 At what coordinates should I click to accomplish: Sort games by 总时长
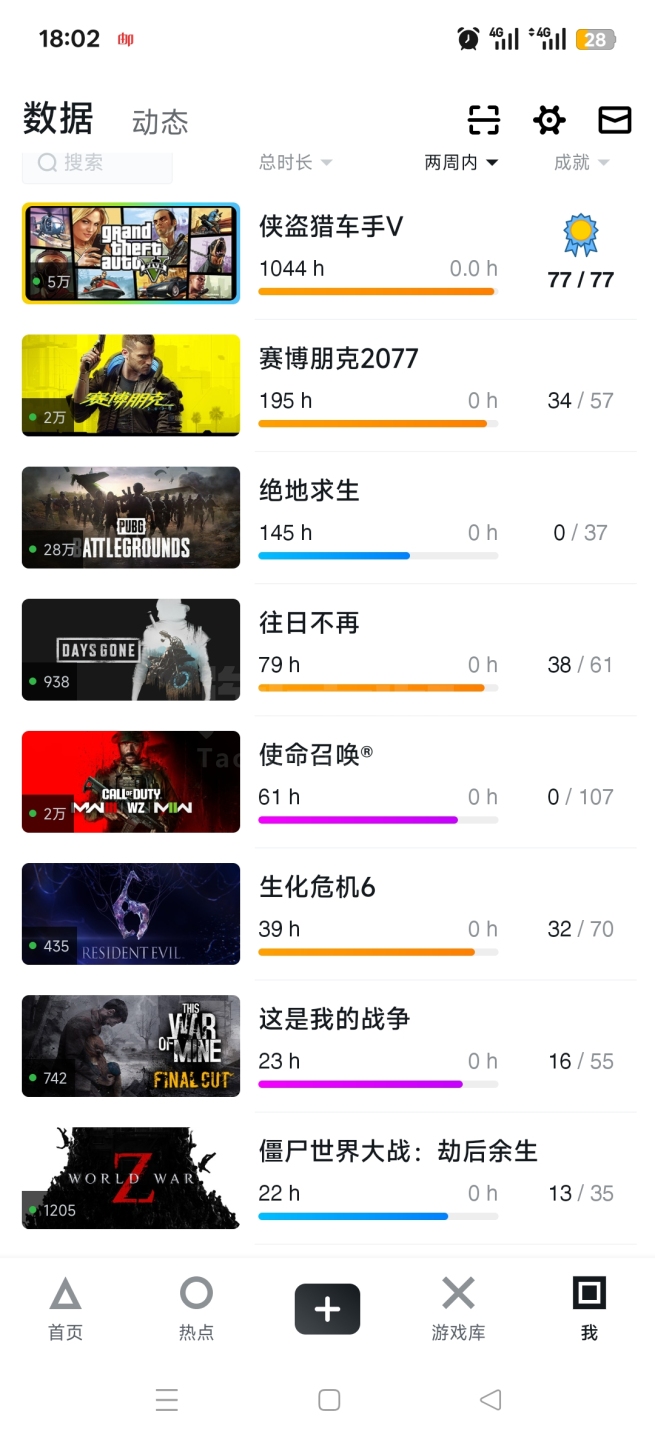(x=295, y=162)
